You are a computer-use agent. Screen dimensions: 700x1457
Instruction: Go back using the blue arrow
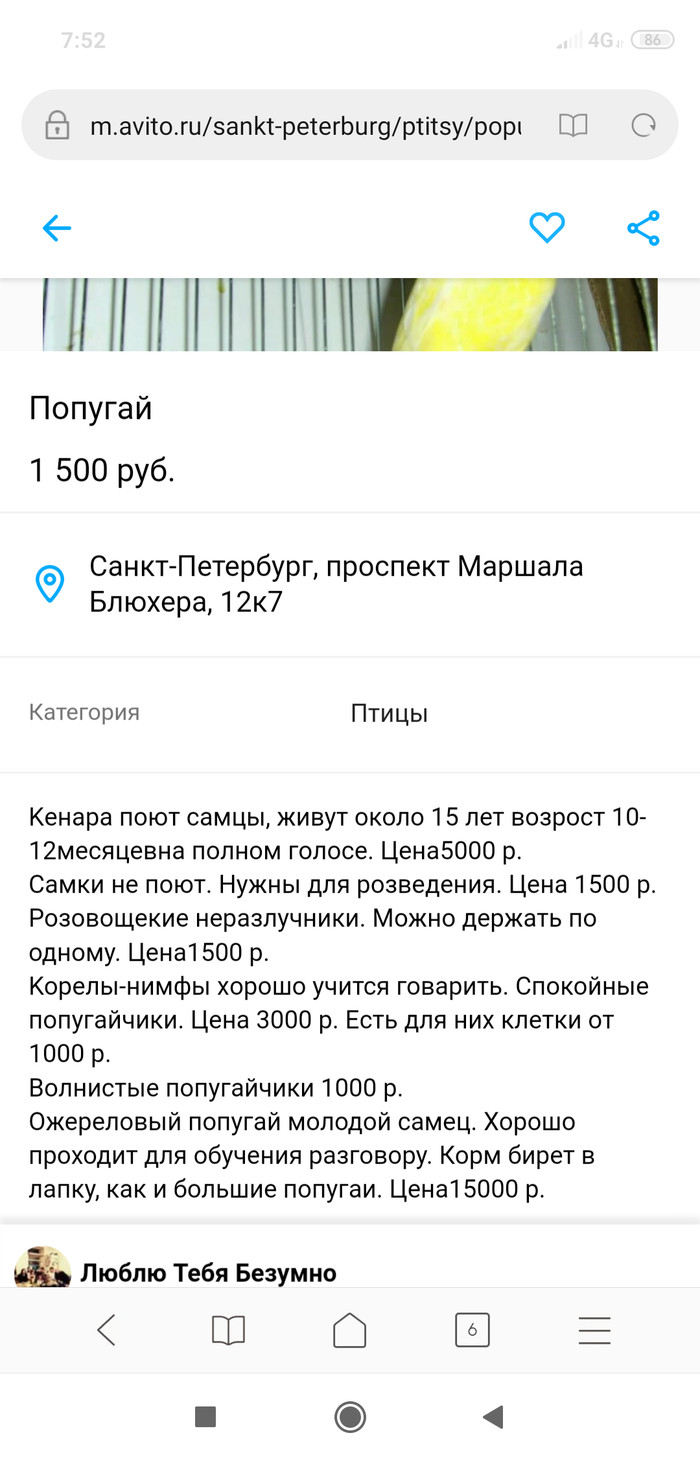57,229
